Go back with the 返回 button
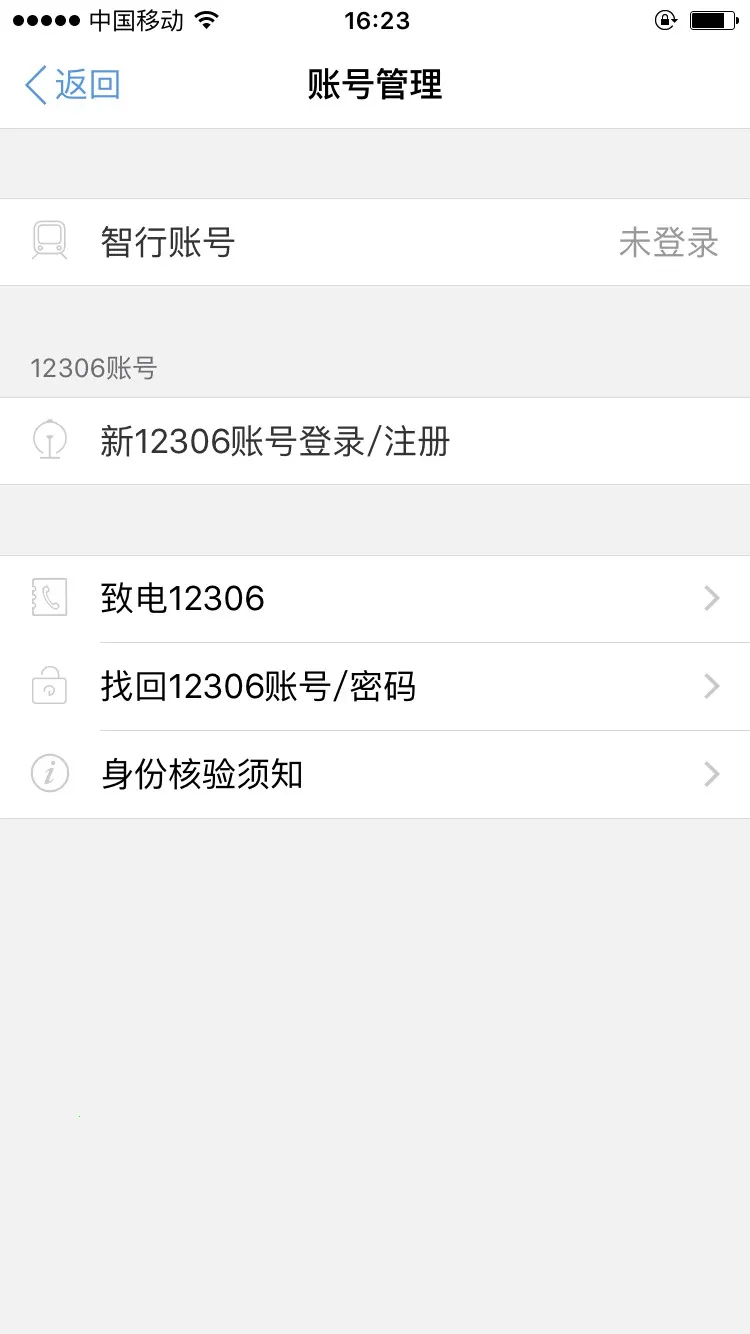 [73, 85]
